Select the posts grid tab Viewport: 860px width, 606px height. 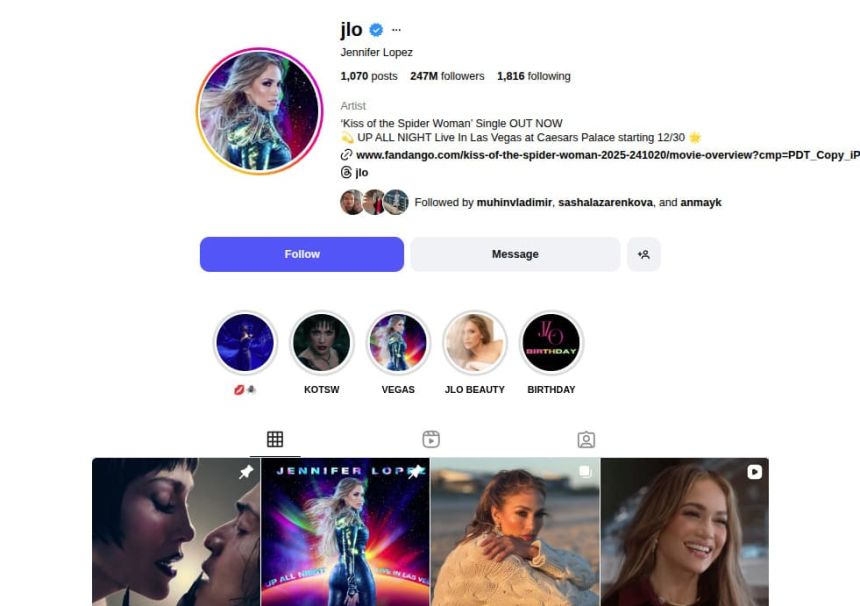[275, 439]
